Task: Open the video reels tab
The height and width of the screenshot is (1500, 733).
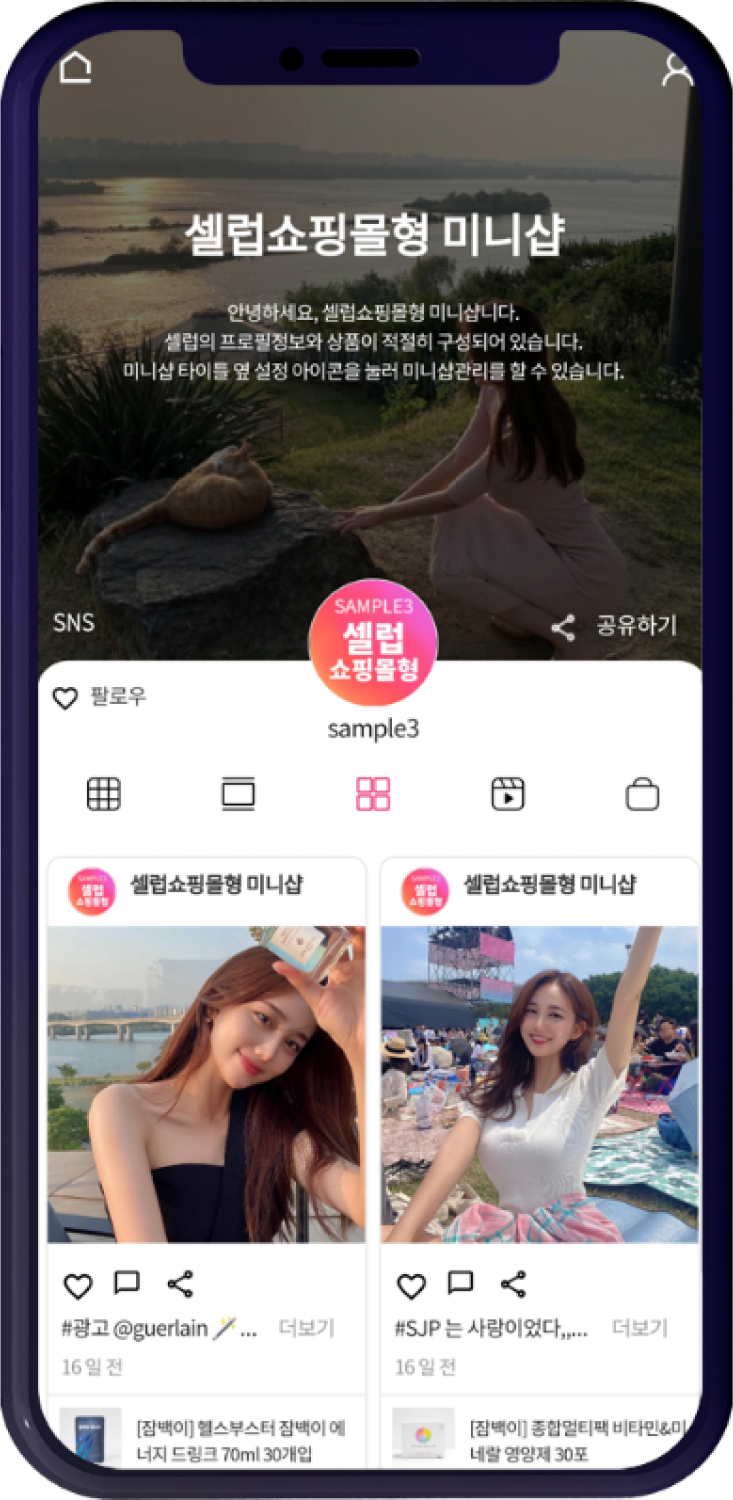Action: coord(508,795)
